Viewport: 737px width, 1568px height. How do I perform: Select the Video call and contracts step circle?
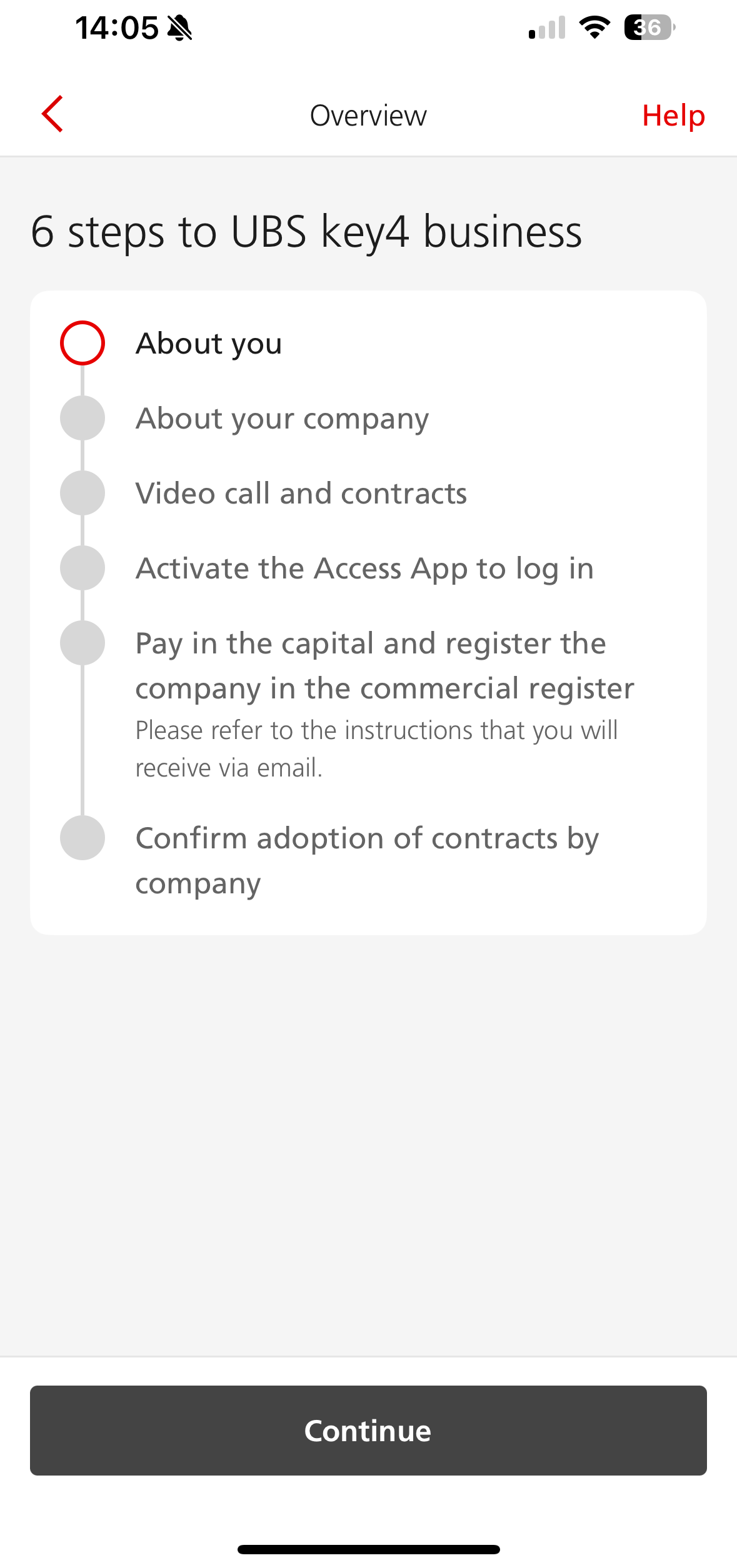tap(82, 493)
